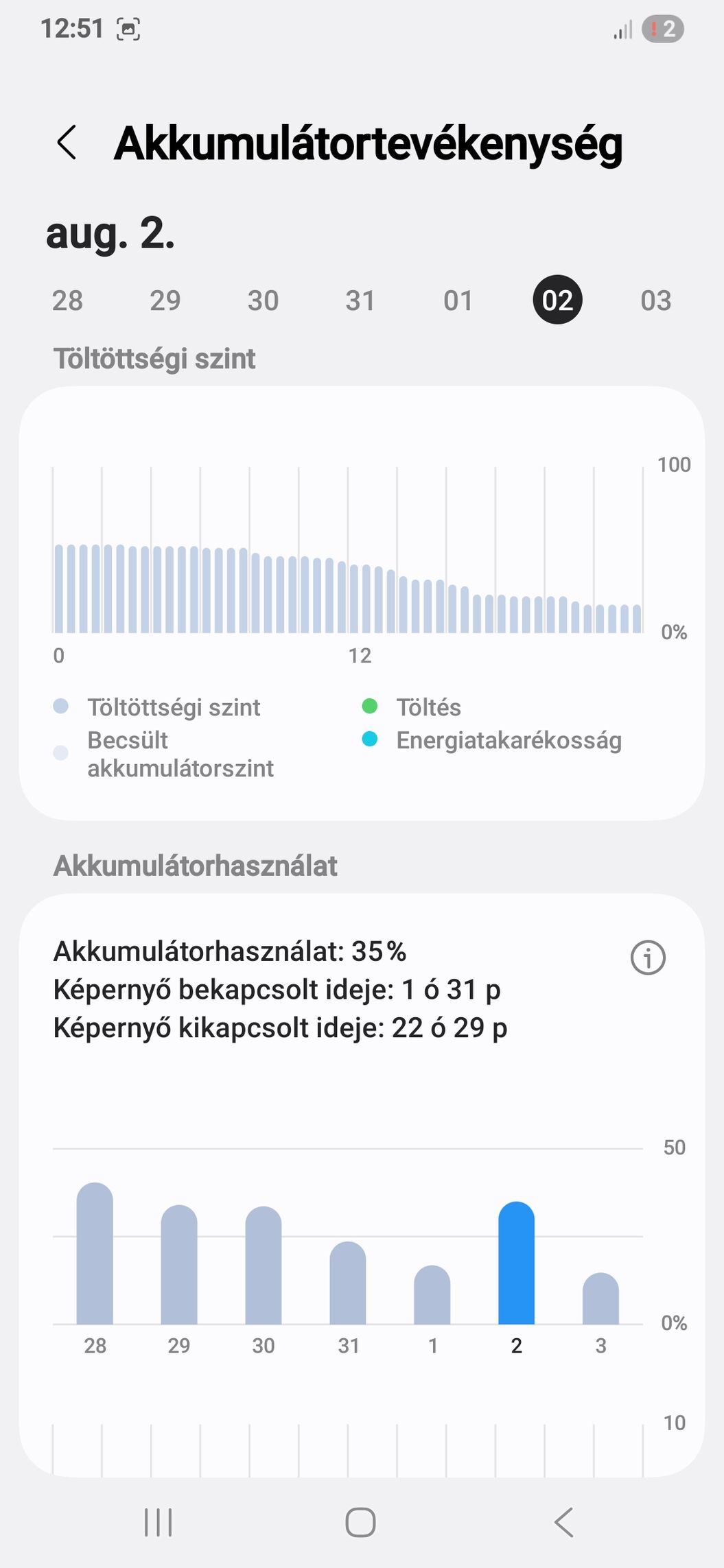Choose date 31 in the day strip
The width and height of the screenshot is (724, 1568).
tap(360, 300)
